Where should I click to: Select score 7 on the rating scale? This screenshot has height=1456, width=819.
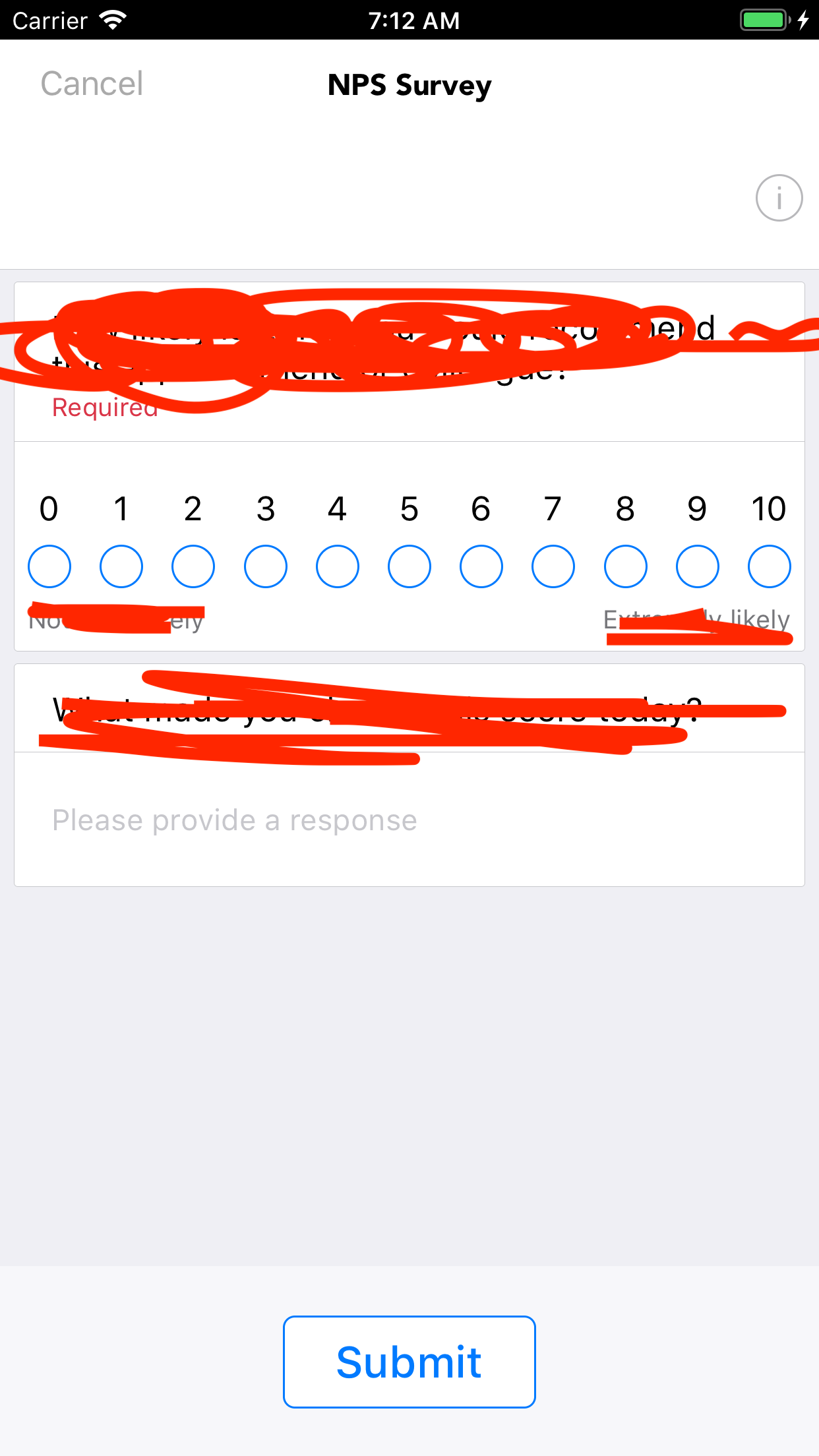[553, 566]
